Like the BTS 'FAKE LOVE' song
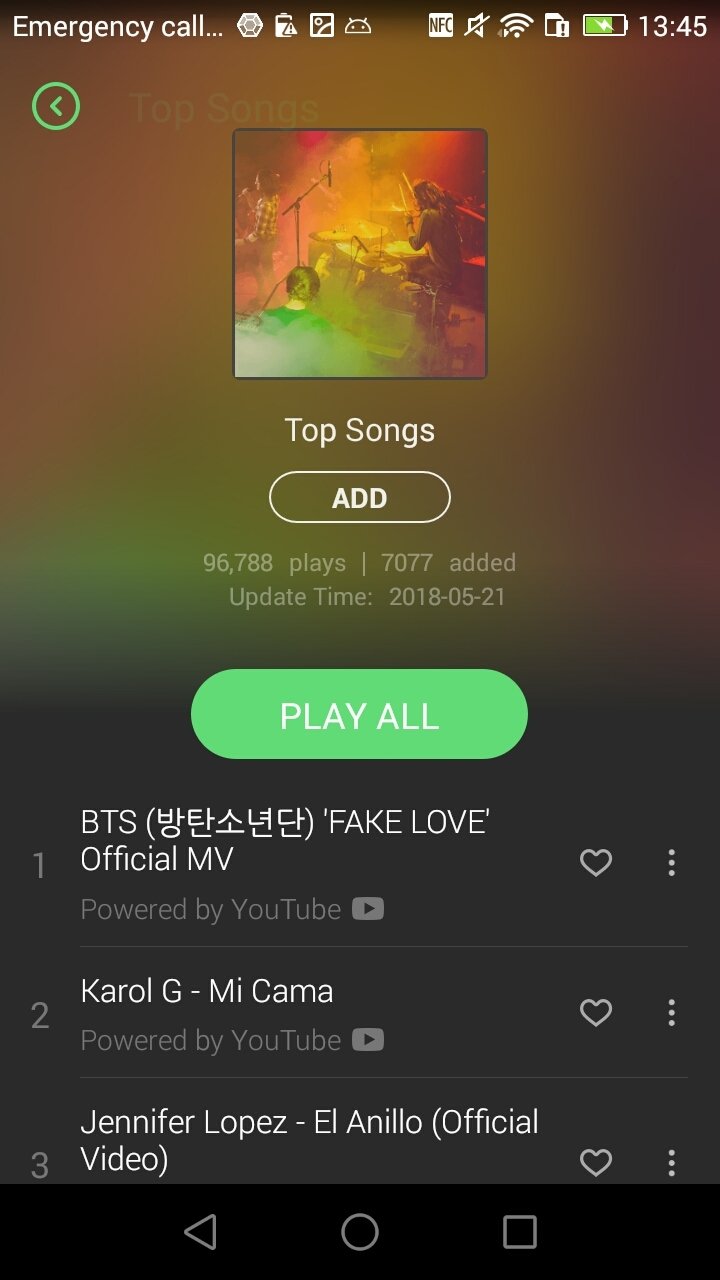The height and width of the screenshot is (1280, 720). pyautogui.click(x=596, y=862)
